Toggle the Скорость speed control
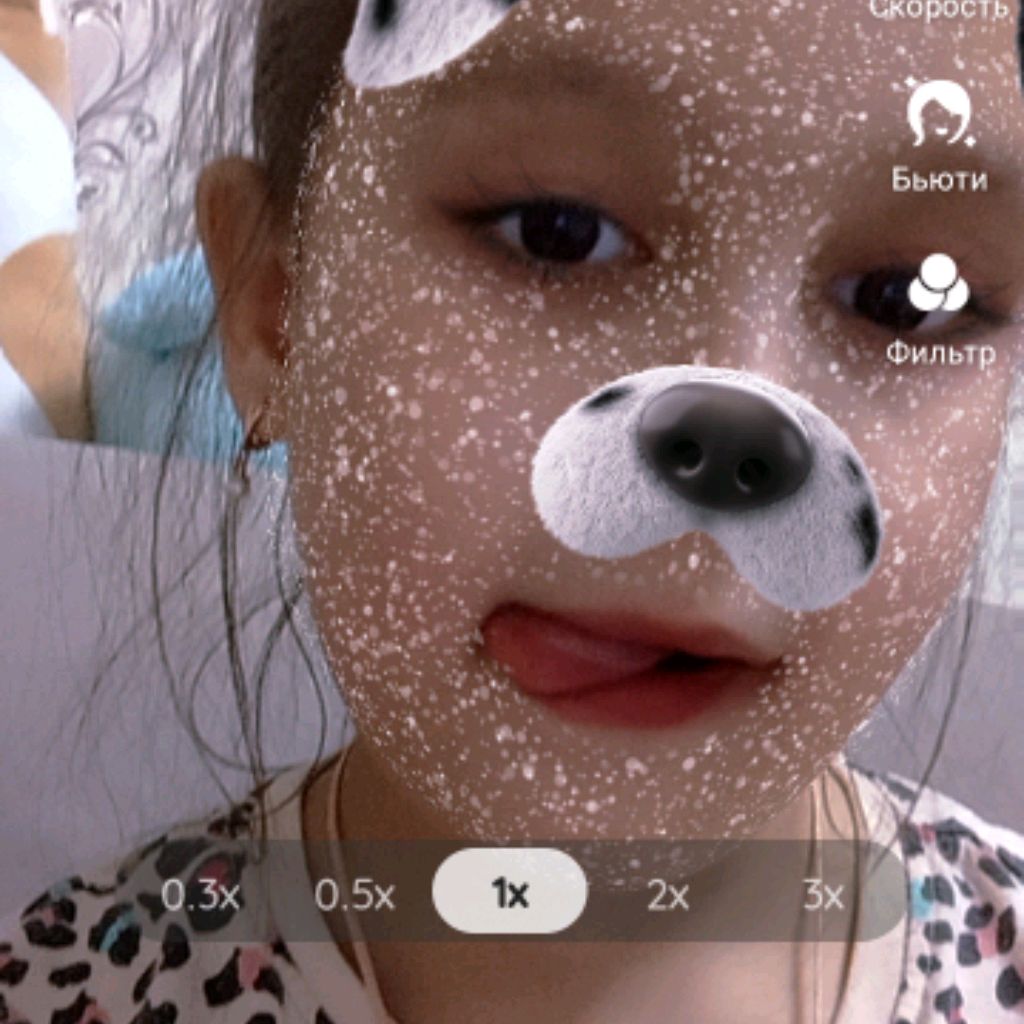Image resolution: width=1024 pixels, height=1024 pixels. click(938, 10)
